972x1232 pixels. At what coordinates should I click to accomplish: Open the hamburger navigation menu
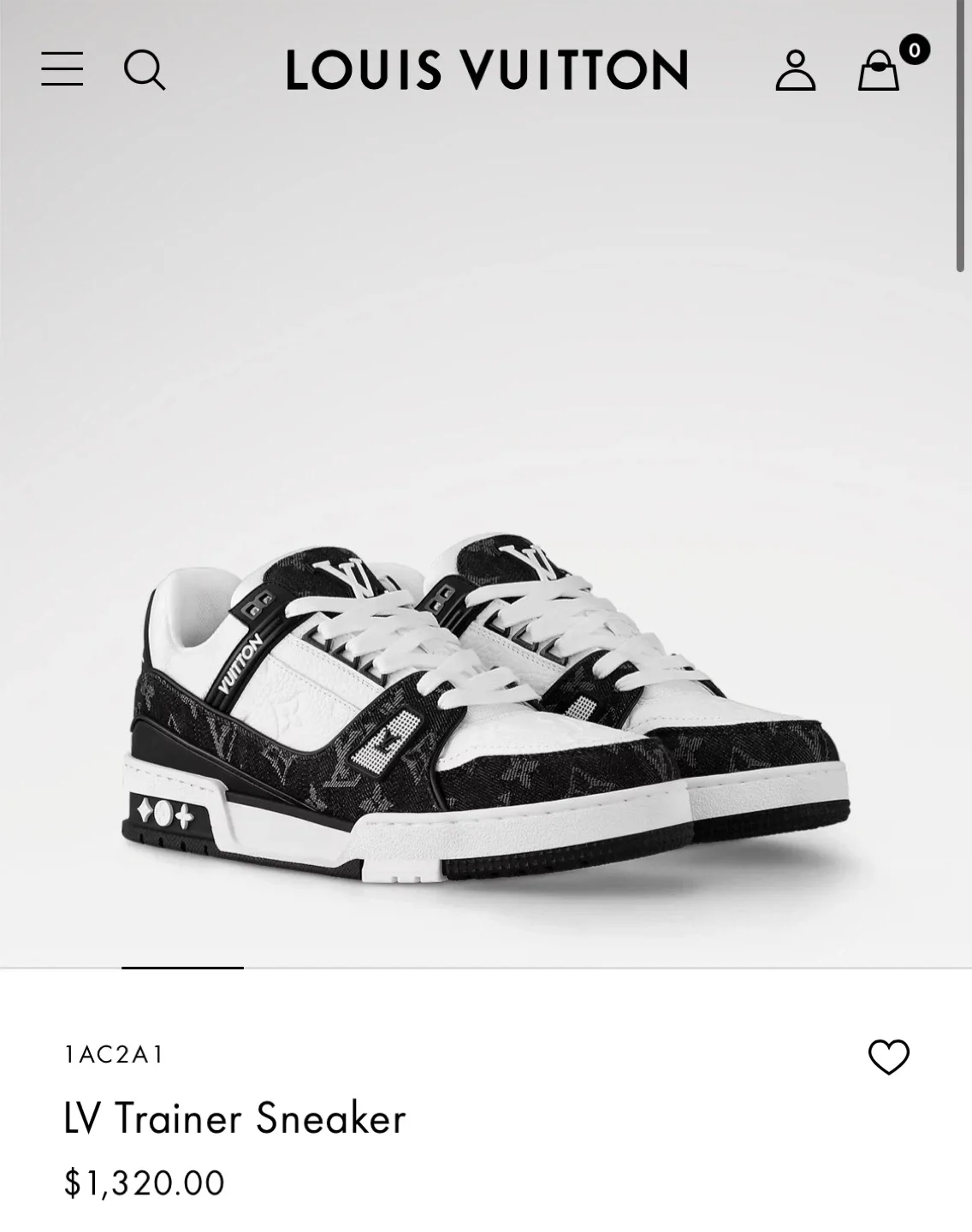(62, 68)
